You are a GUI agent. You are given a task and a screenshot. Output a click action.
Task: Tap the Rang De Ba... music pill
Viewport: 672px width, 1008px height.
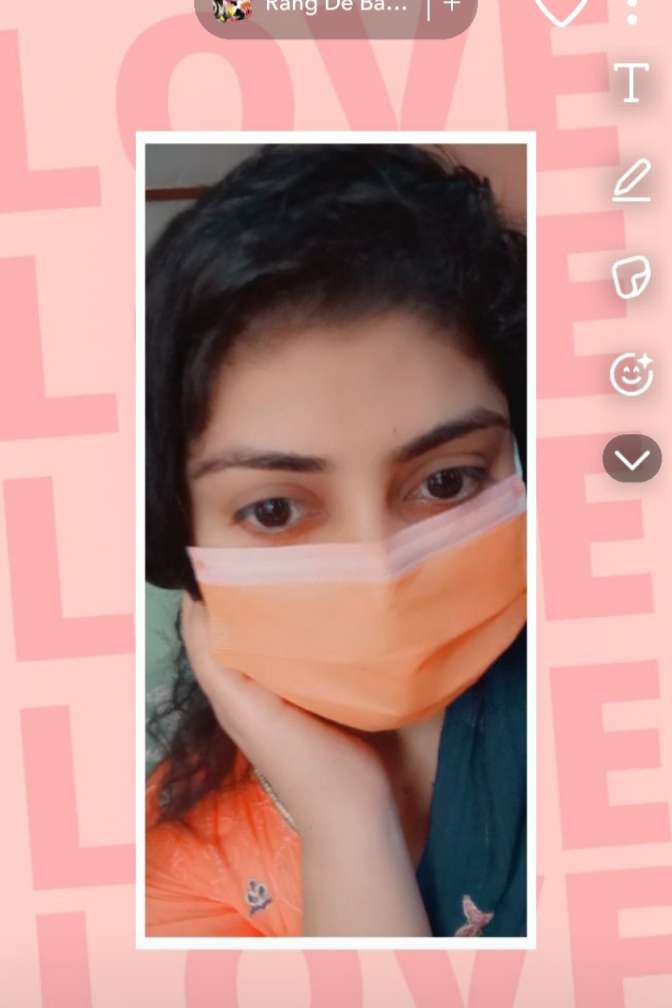pyautogui.click(x=336, y=13)
